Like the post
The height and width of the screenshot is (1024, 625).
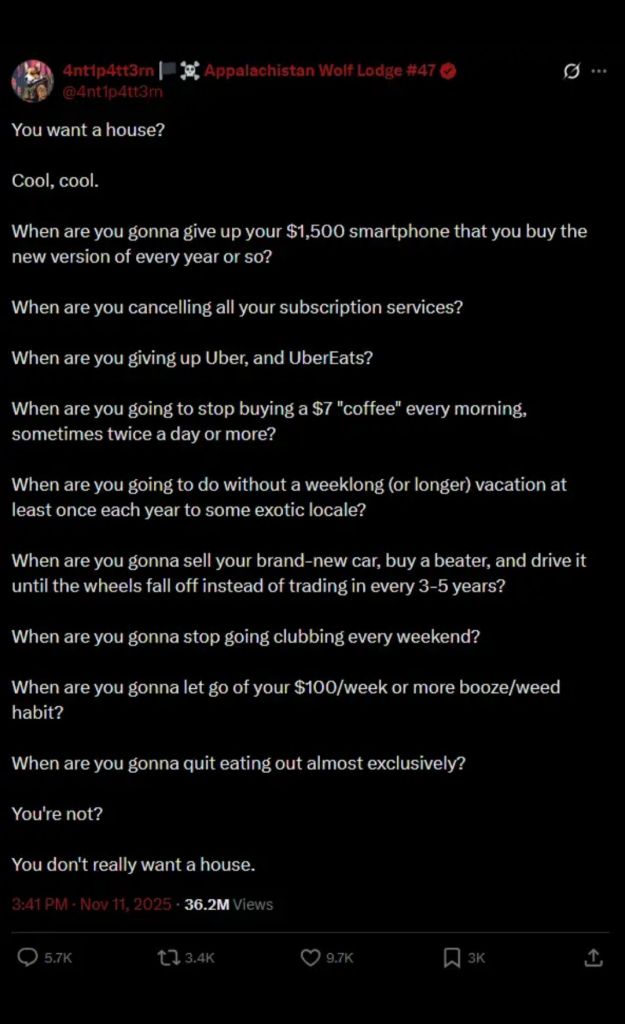pyautogui.click(x=311, y=957)
